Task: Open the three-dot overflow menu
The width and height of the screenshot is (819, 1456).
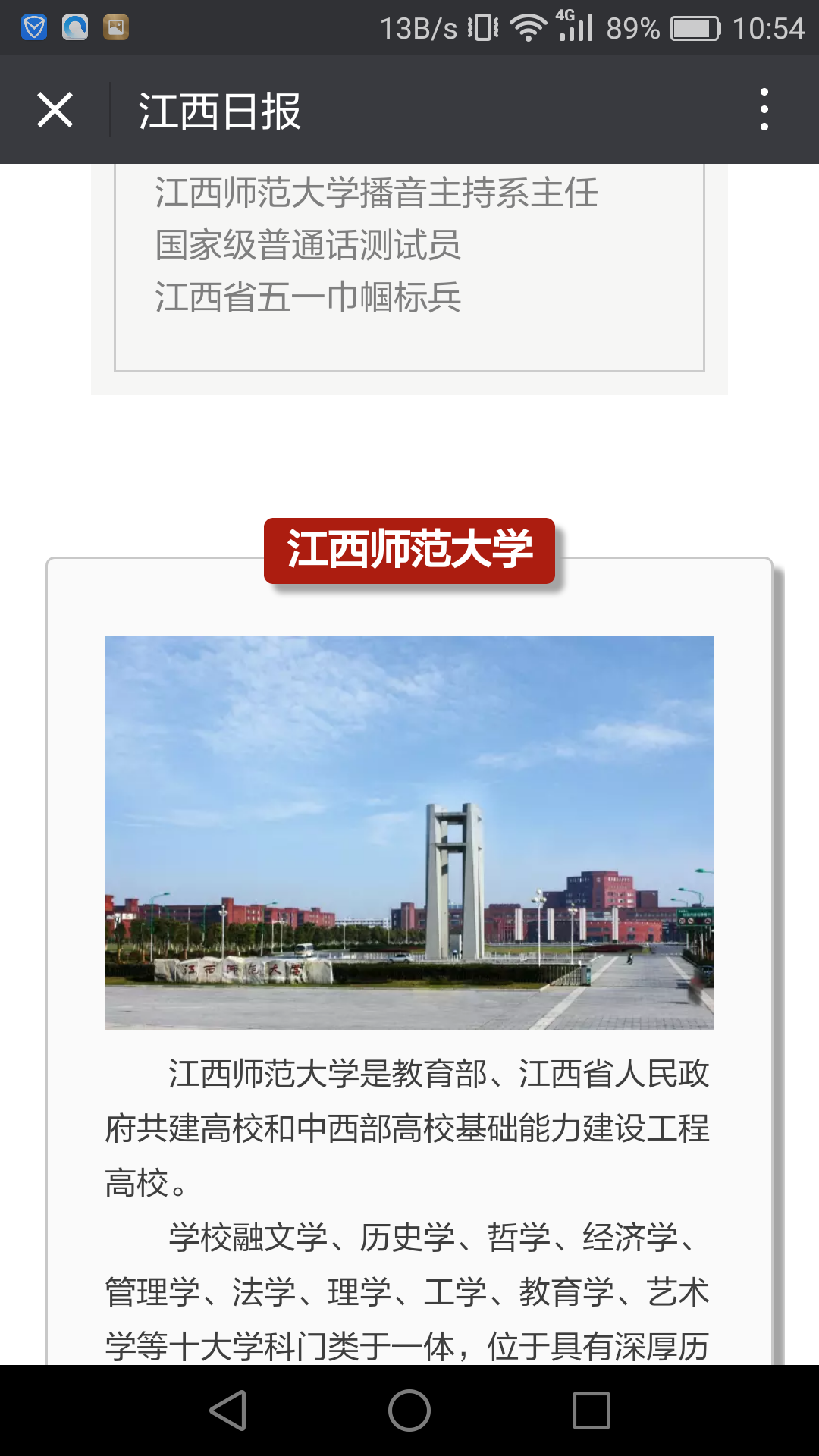Action: 764,110
